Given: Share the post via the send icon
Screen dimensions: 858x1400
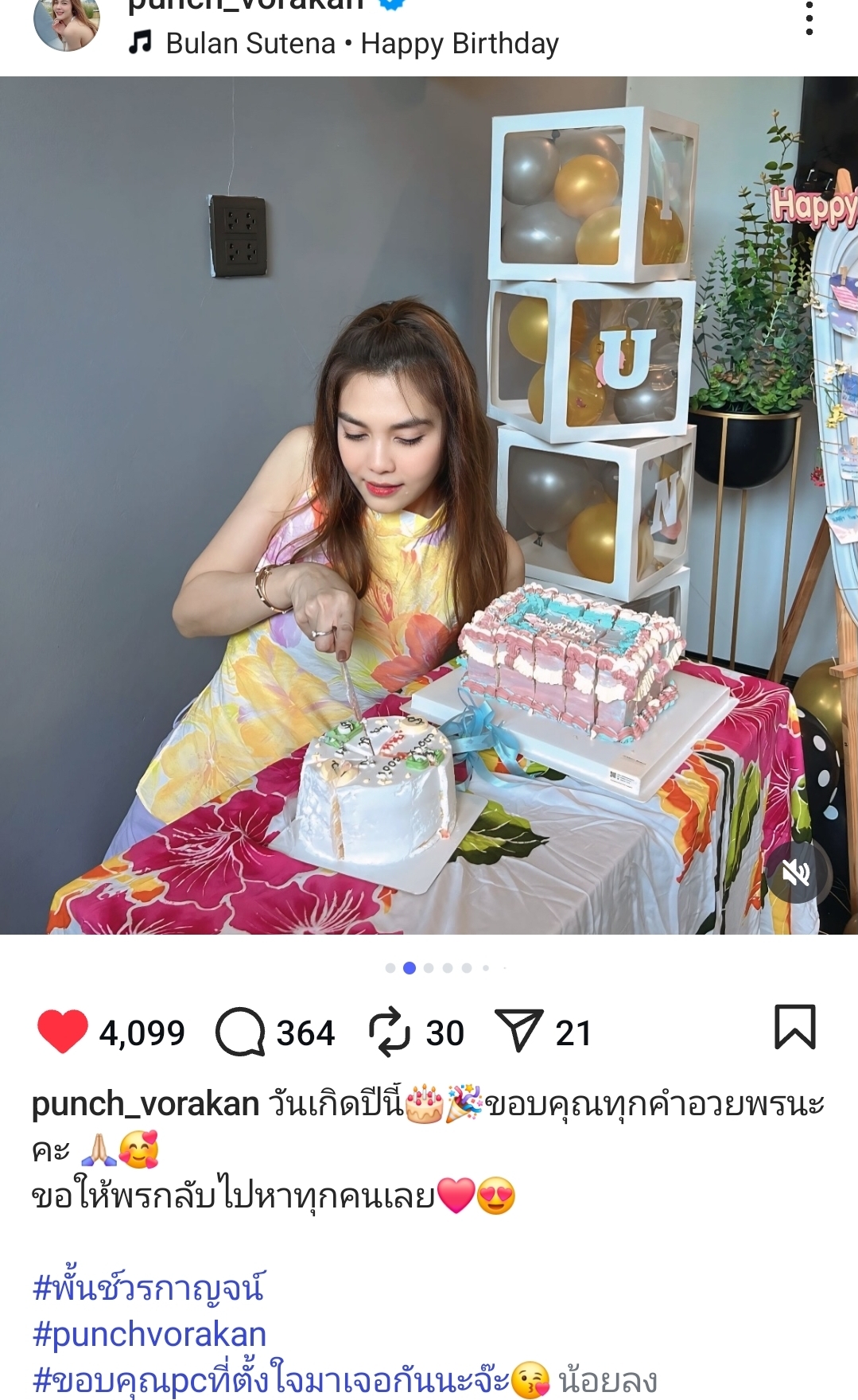Looking at the screenshot, I should (x=518, y=1030).
